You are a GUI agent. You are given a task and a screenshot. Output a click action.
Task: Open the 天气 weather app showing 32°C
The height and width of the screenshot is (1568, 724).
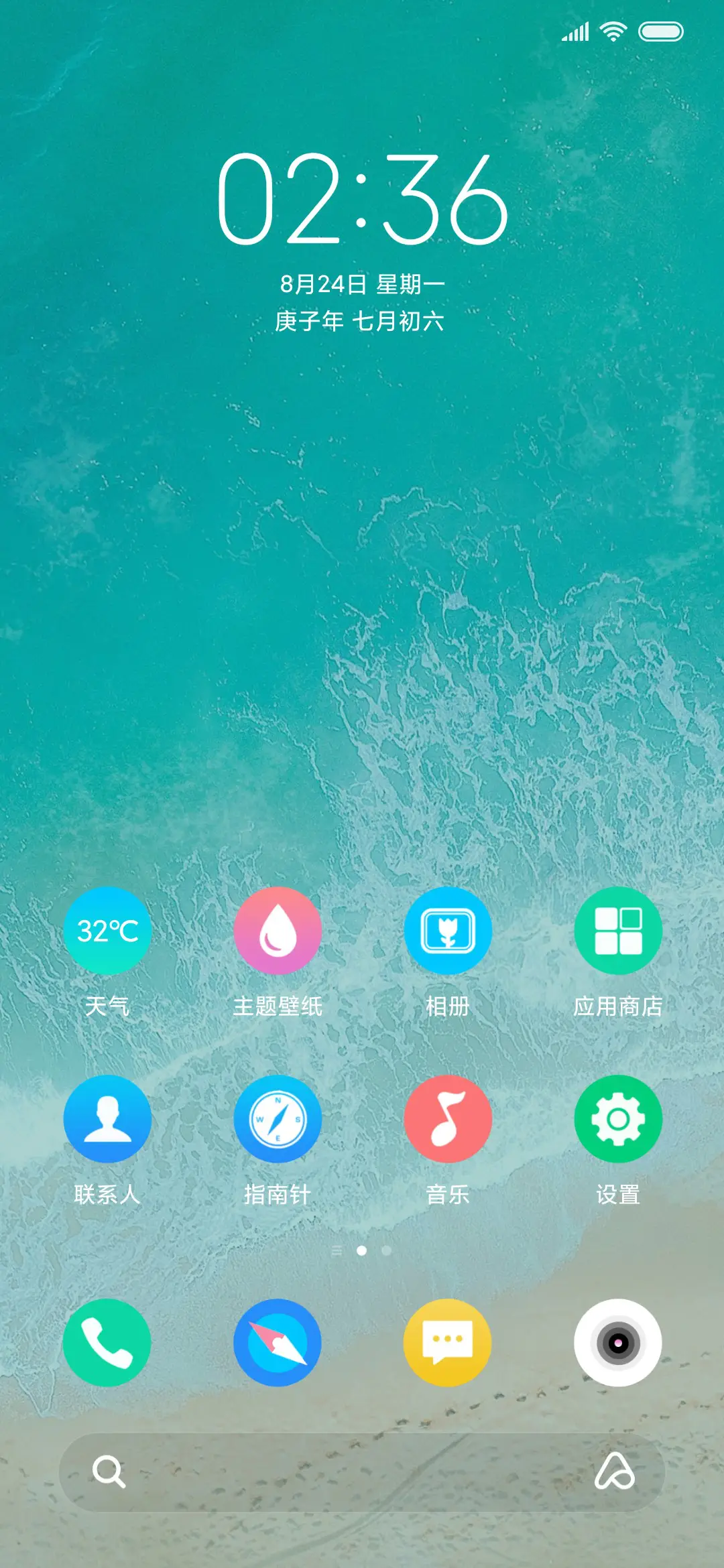tap(107, 931)
